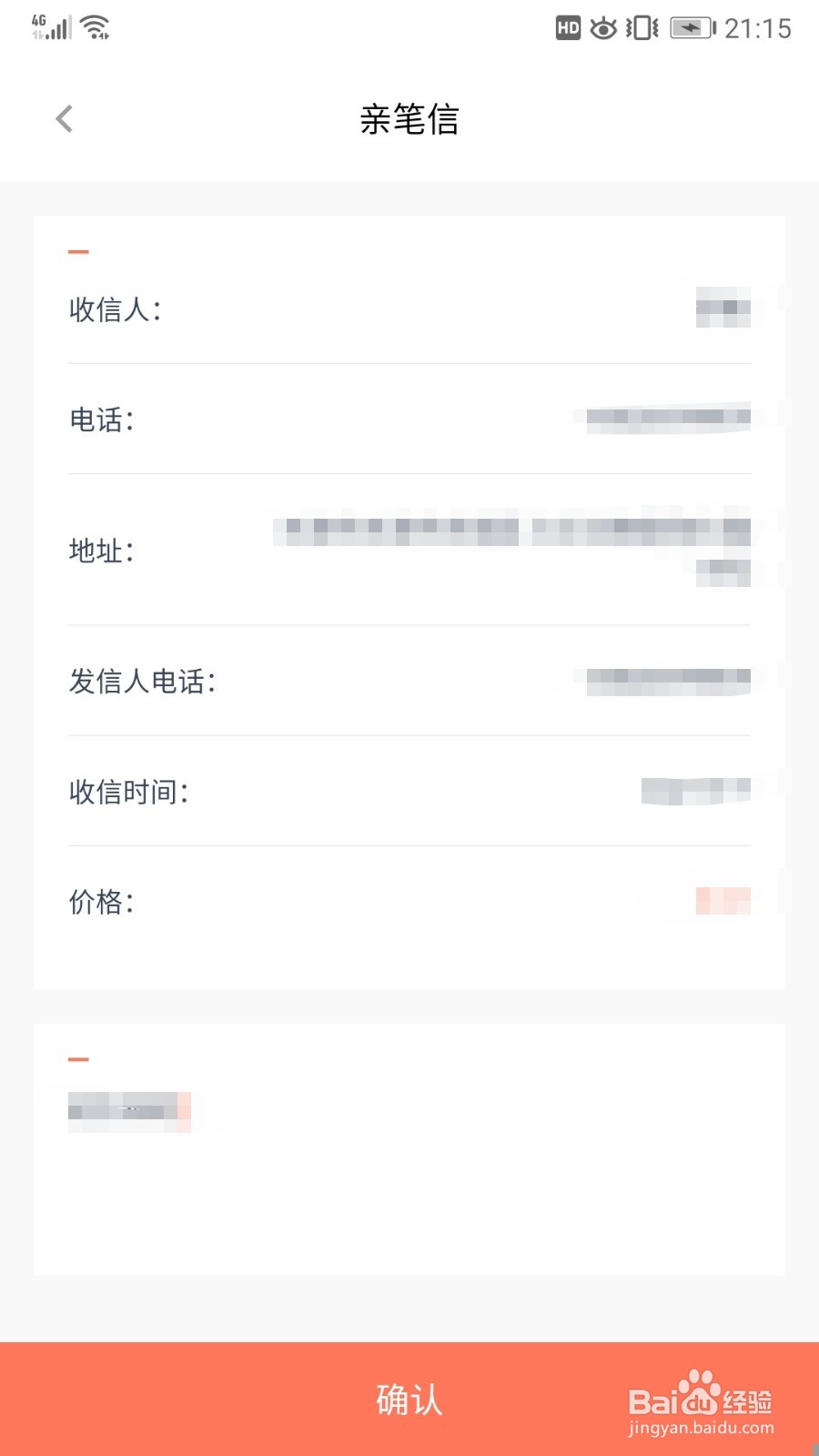Image resolution: width=819 pixels, height=1456 pixels.
Task: Tap the HD calling status icon
Action: click(x=569, y=28)
